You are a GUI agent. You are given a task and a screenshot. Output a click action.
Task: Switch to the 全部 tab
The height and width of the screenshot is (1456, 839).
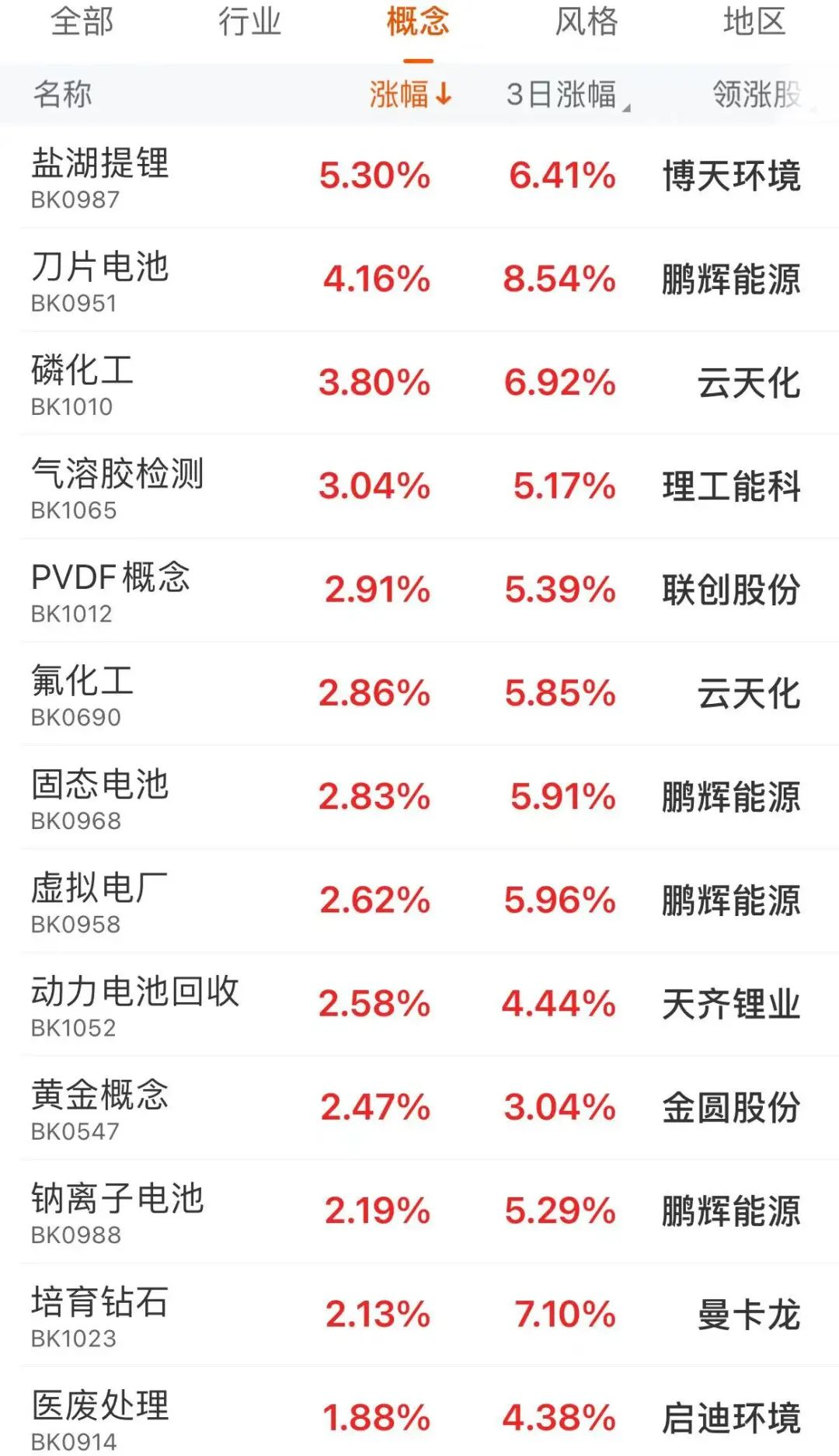click(x=82, y=22)
